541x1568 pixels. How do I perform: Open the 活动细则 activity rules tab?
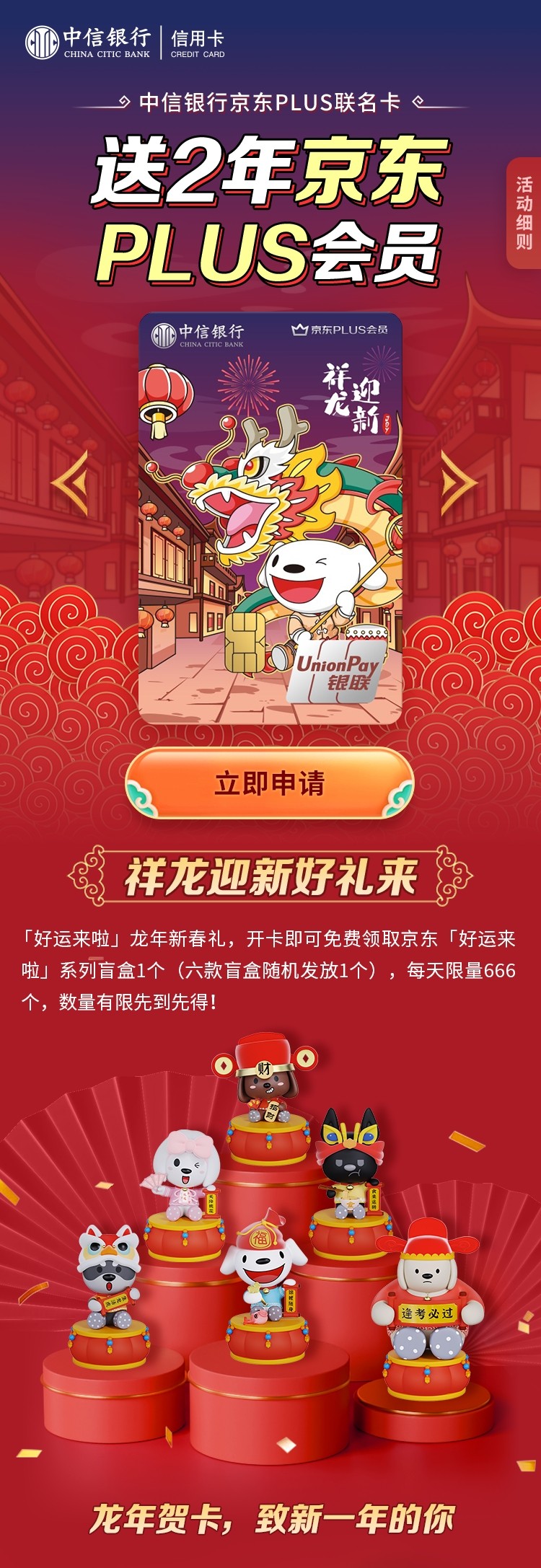pyautogui.click(x=524, y=213)
